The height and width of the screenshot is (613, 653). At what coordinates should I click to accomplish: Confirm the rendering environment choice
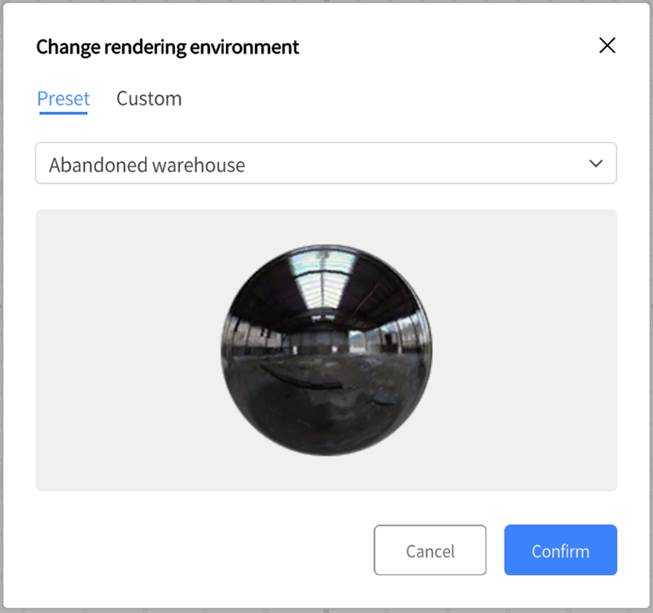click(560, 551)
